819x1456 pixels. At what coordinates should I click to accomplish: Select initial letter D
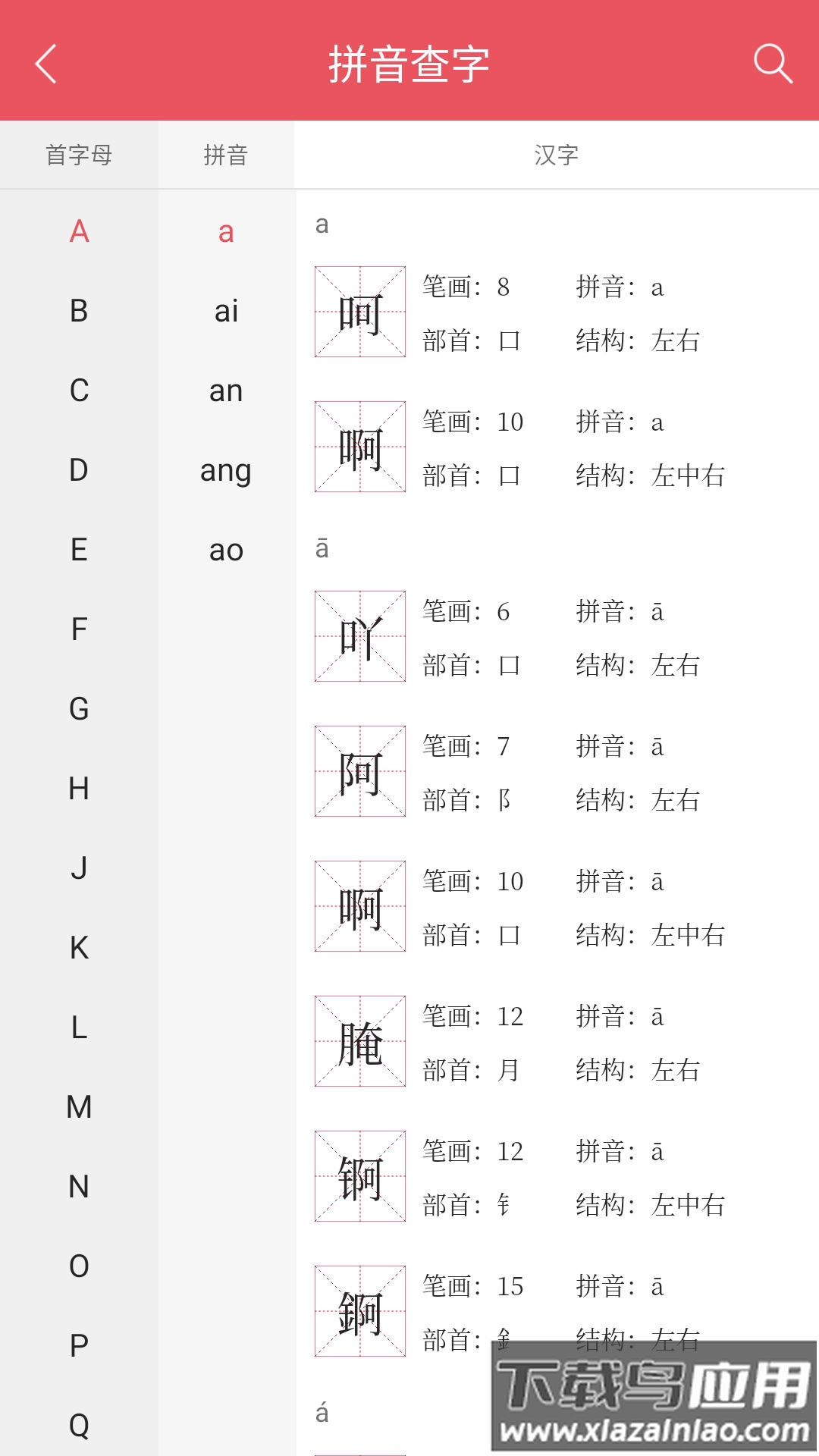pyautogui.click(x=79, y=470)
